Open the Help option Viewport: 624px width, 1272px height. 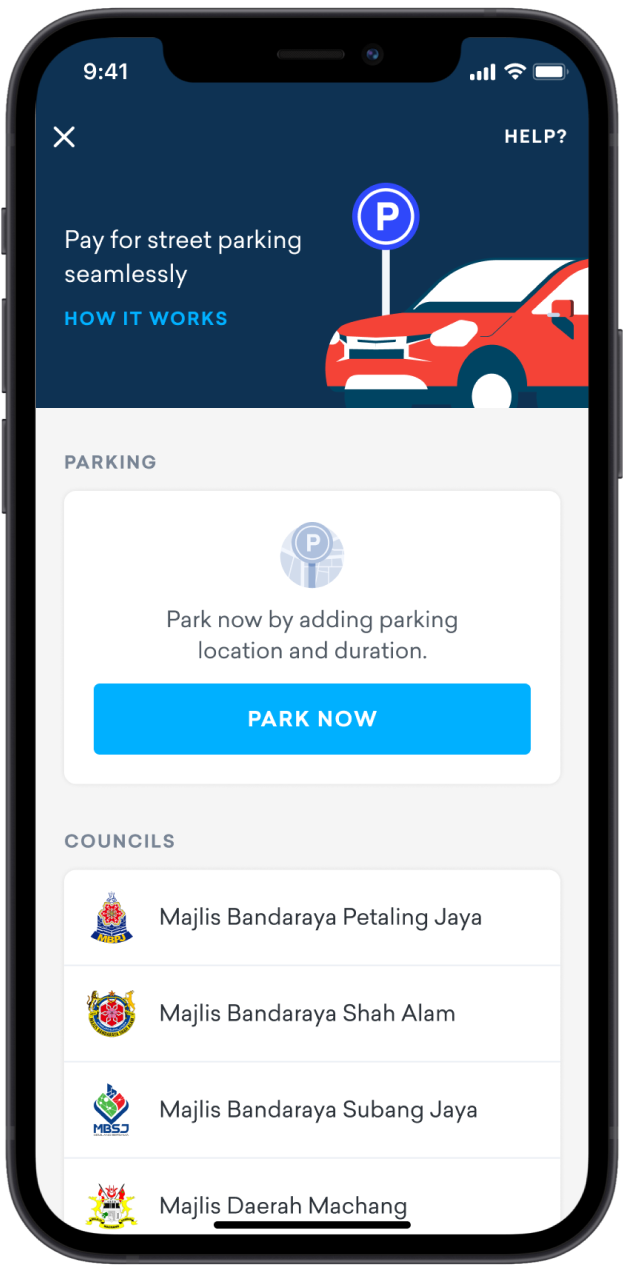click(x=535, y=137)
